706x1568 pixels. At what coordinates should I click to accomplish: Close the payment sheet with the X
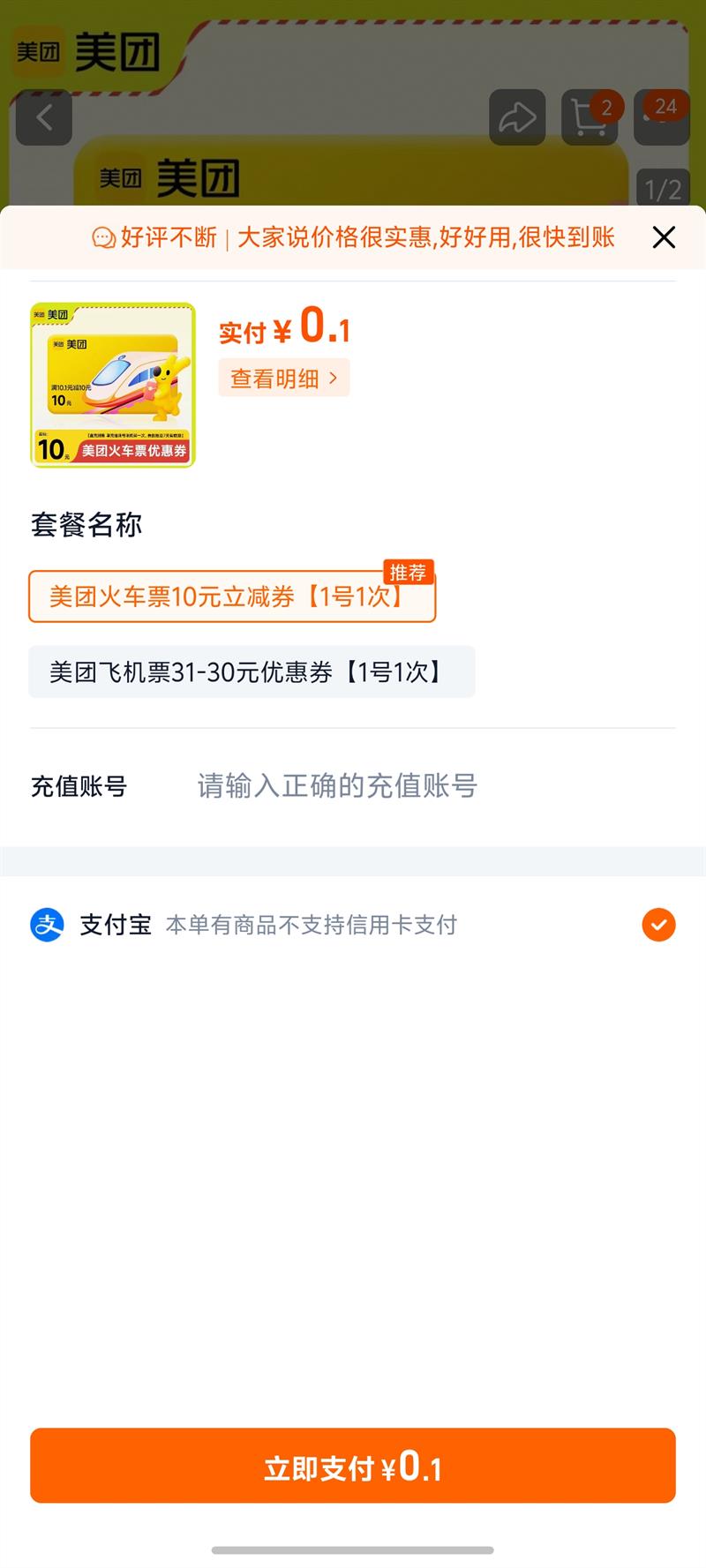pos(663,236)
